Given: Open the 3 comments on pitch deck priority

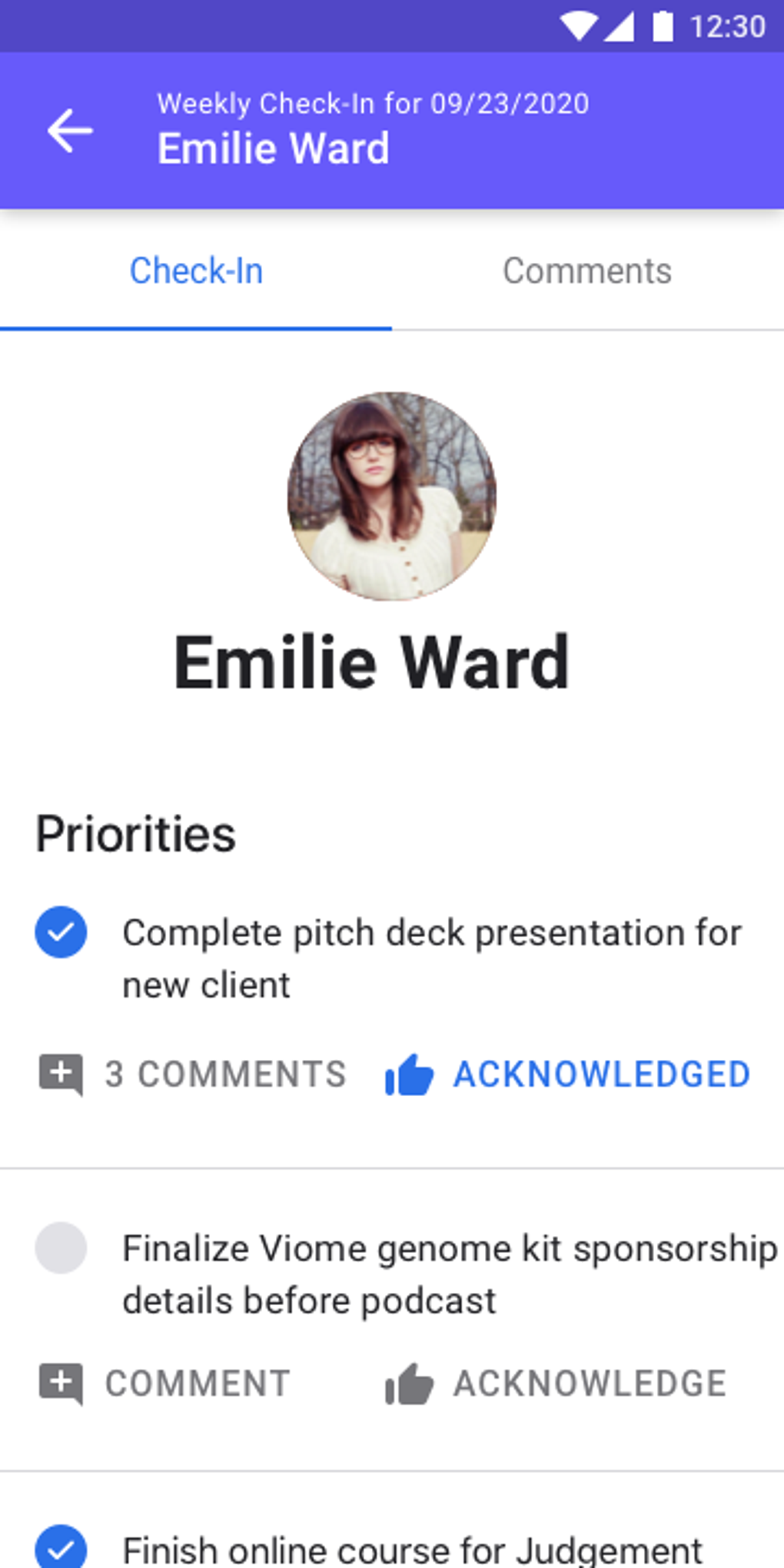Looking at the screenshot, I should tap(193, 1074).
